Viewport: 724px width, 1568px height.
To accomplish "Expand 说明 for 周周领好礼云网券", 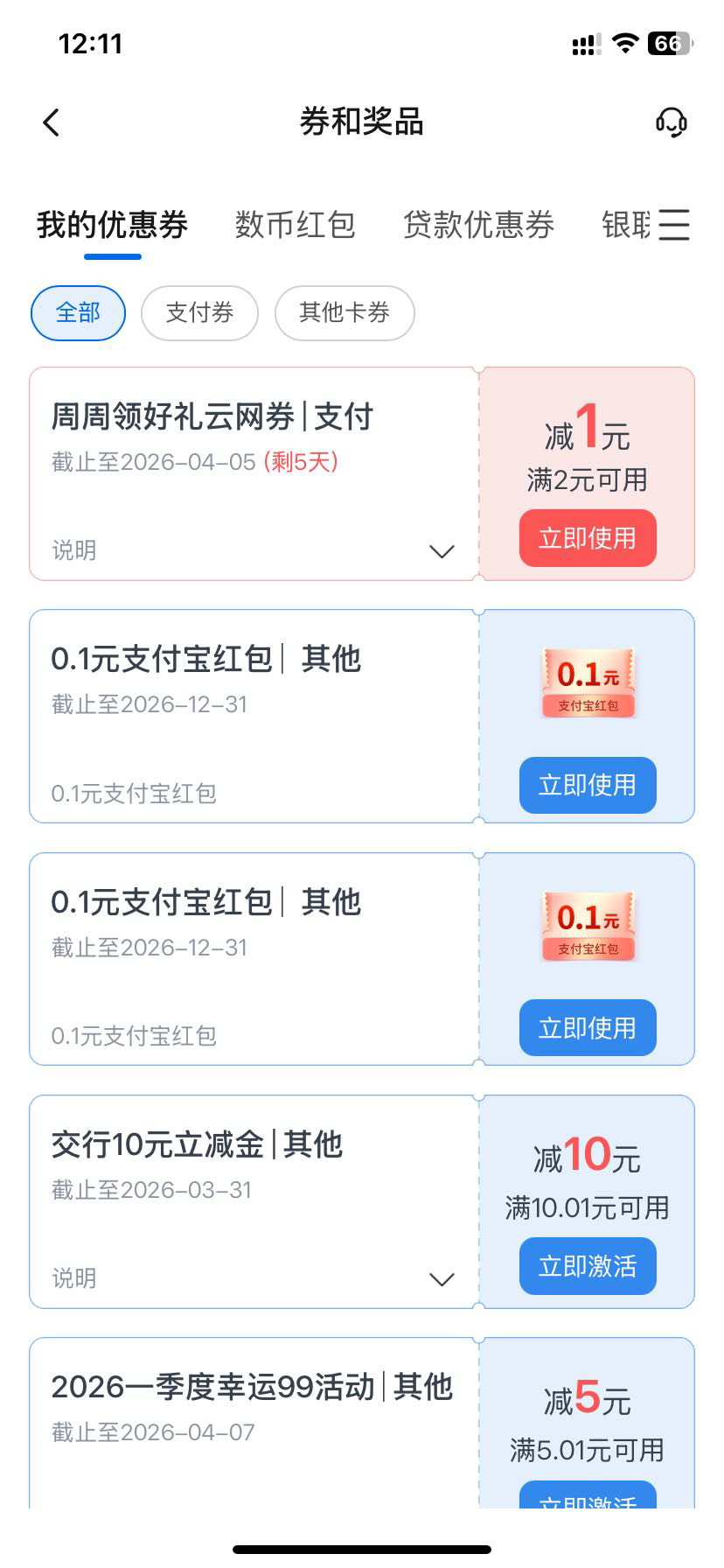I will [442, 551].
